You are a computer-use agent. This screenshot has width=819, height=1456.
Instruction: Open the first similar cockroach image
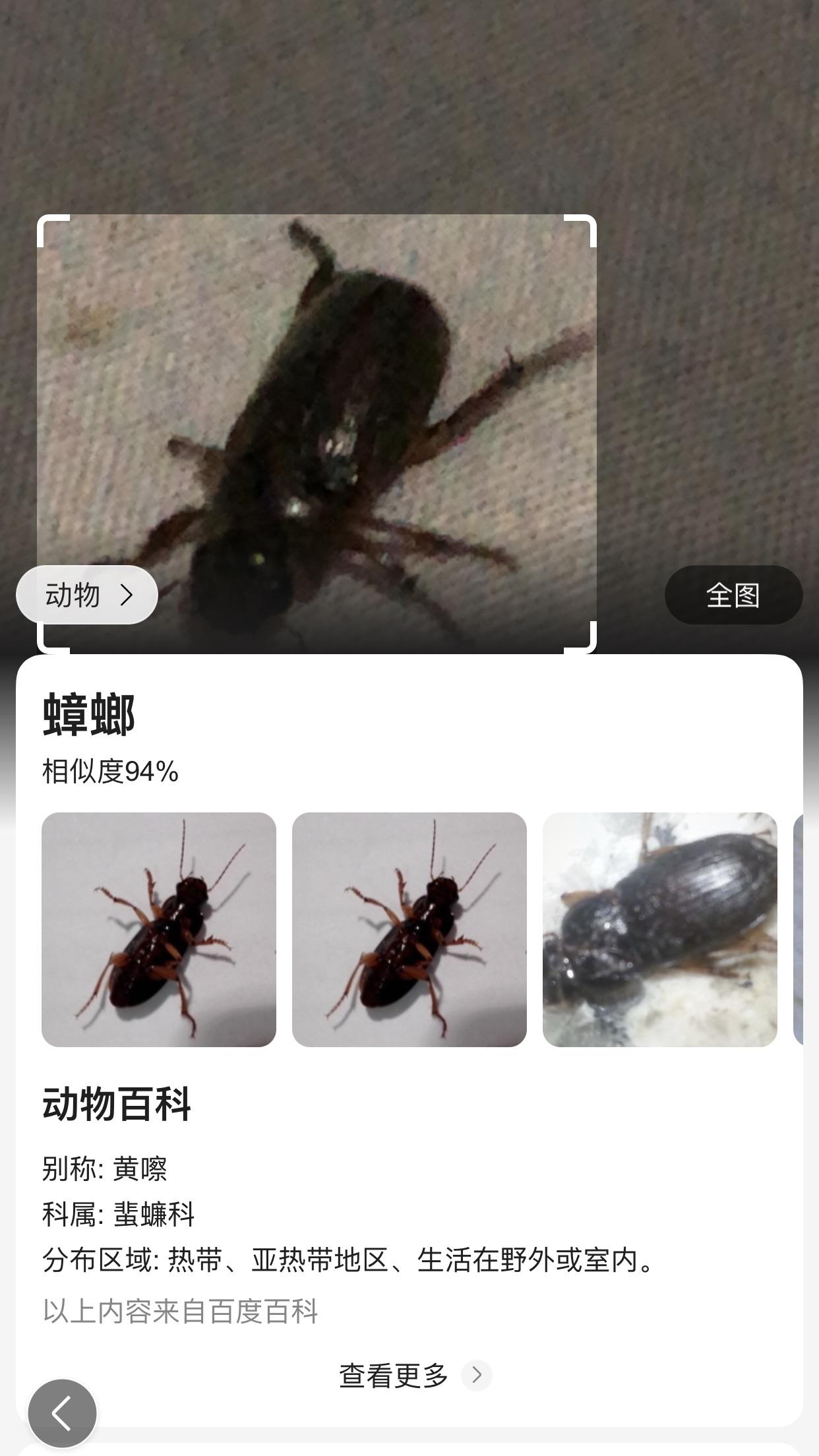[x=159, y=929]
